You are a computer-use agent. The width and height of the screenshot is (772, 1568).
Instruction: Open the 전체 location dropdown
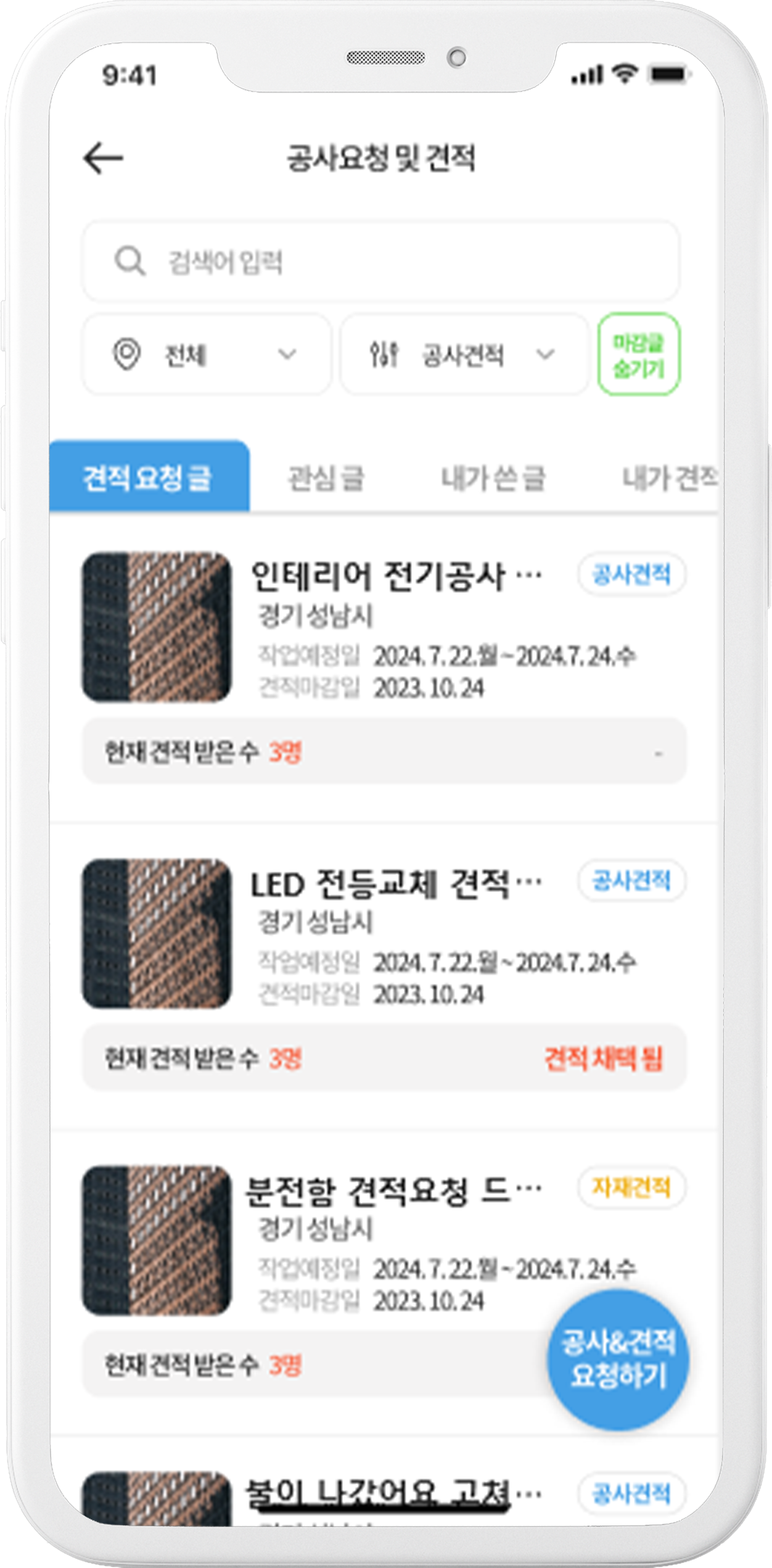pyautogui.click(x=207, y=355)
